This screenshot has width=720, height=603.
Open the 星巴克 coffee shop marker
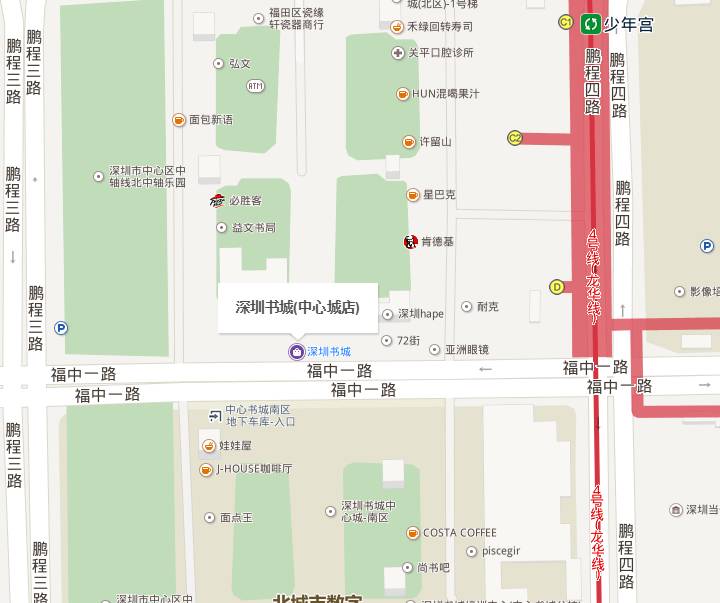coord(413,195)
